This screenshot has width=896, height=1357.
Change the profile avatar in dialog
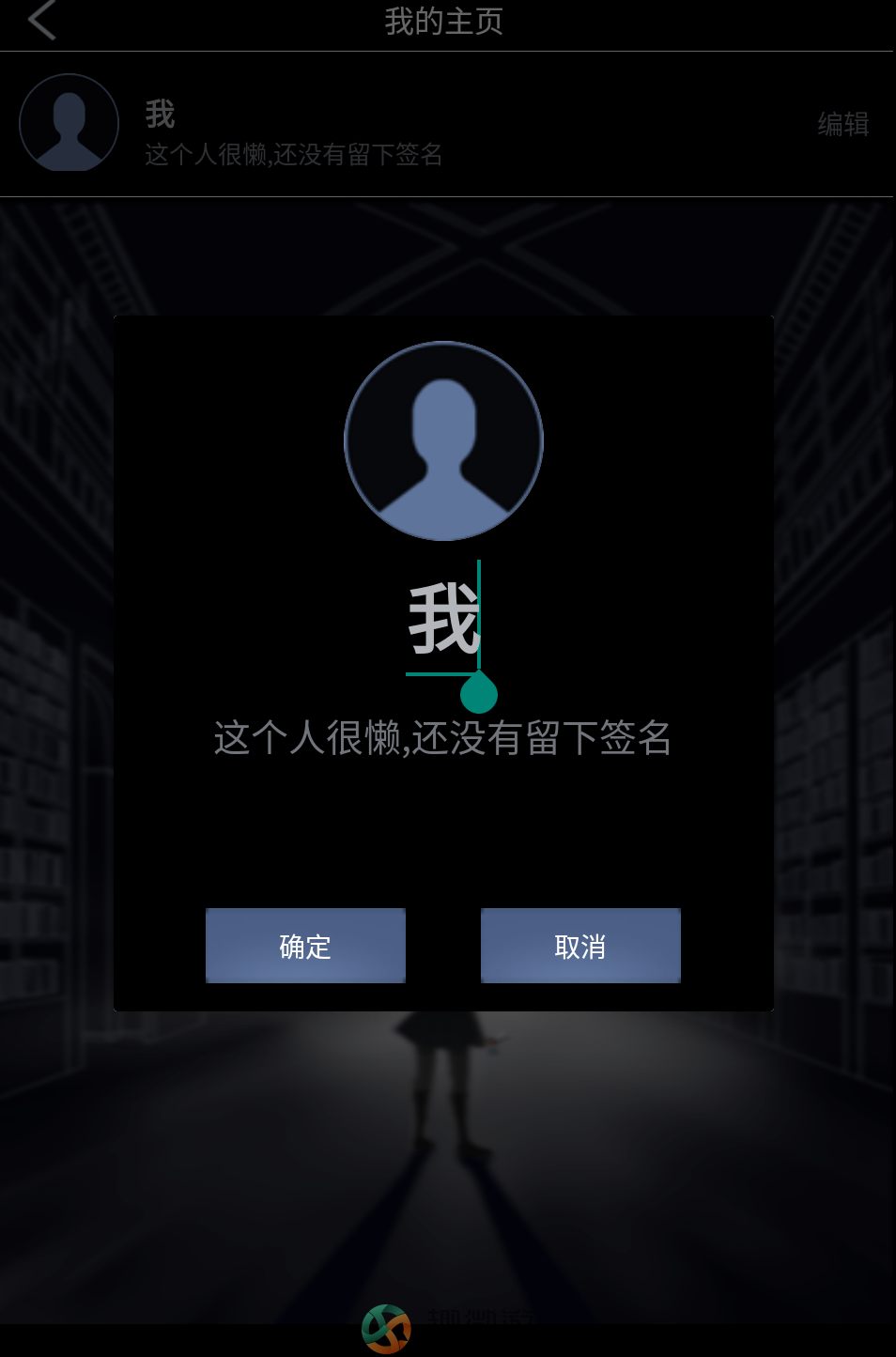(x=443, y=440)
